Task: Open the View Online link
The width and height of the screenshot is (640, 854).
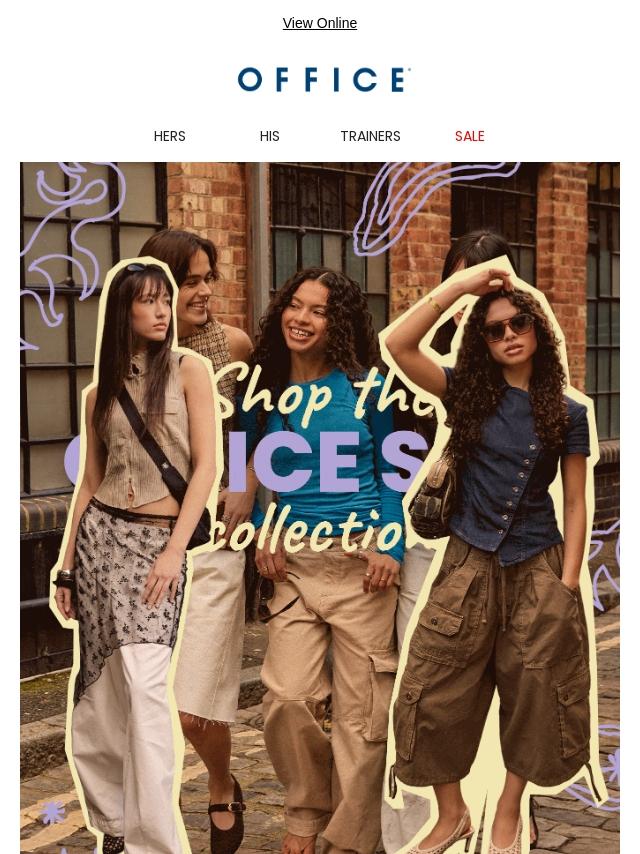Action: (319, 23)
